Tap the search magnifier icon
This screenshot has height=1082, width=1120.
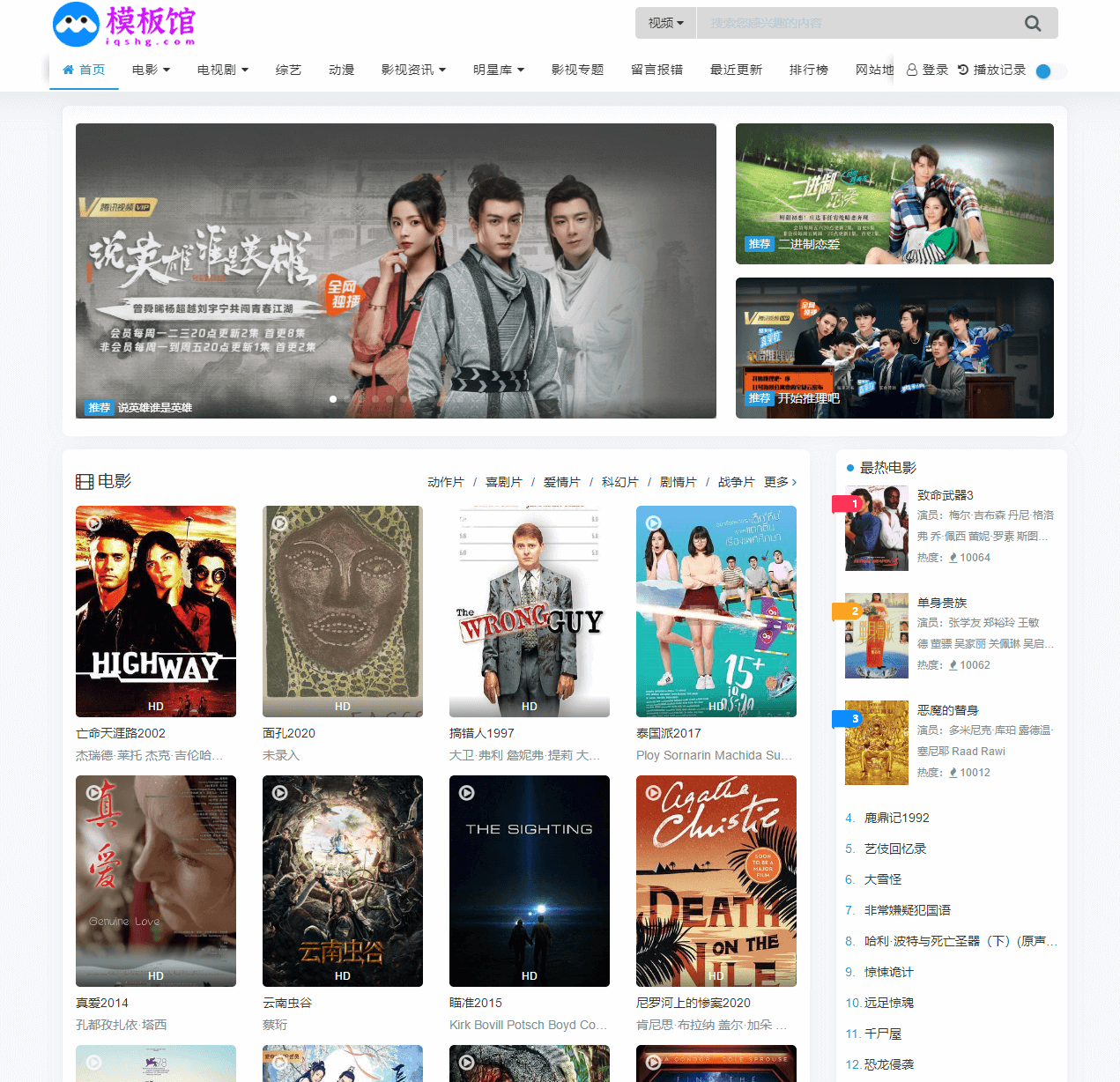1033,24
